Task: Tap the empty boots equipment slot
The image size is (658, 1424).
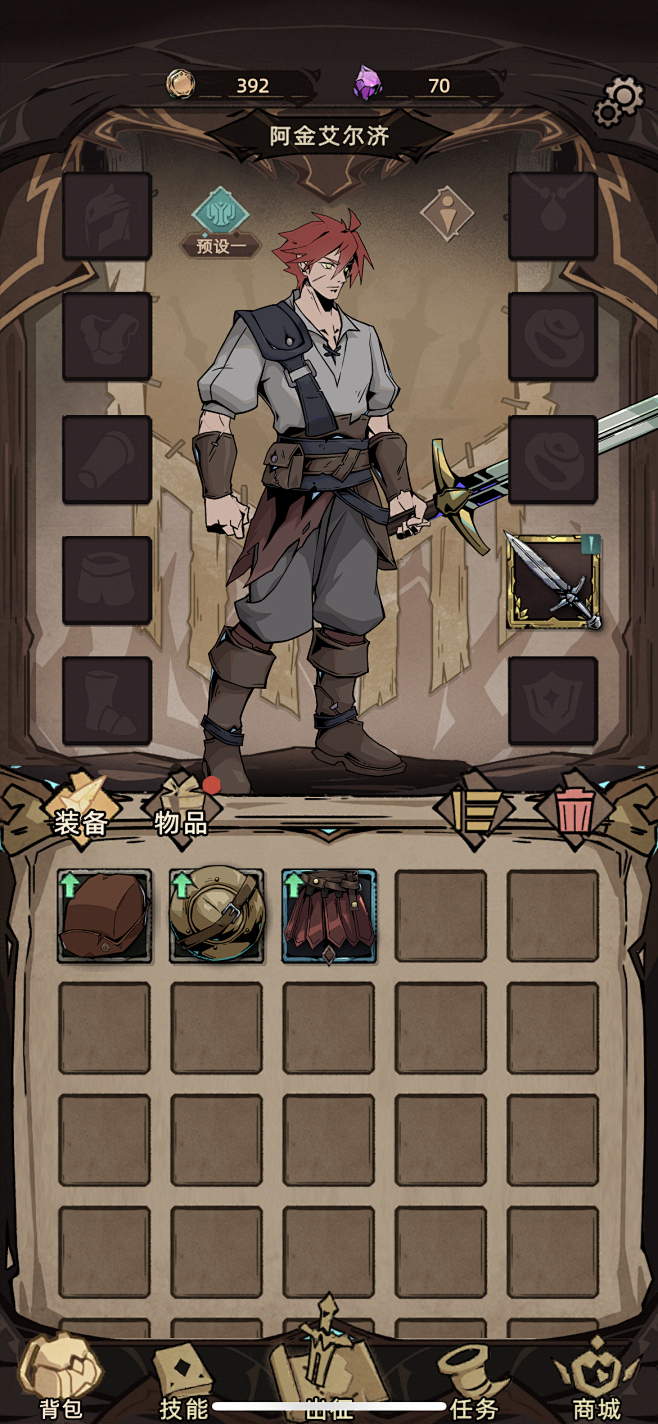Action: click(x=107, y=700)
